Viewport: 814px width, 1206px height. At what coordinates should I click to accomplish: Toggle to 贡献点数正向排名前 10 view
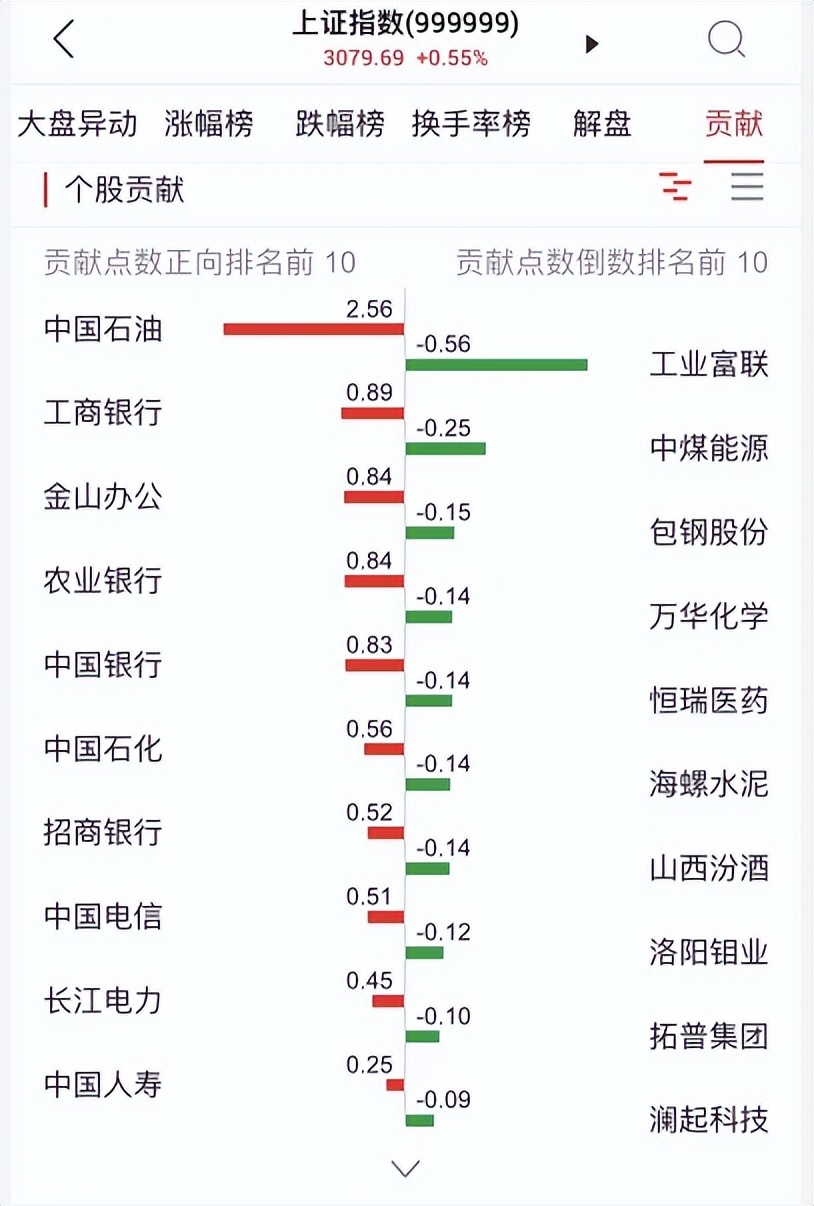click(195, 261)
